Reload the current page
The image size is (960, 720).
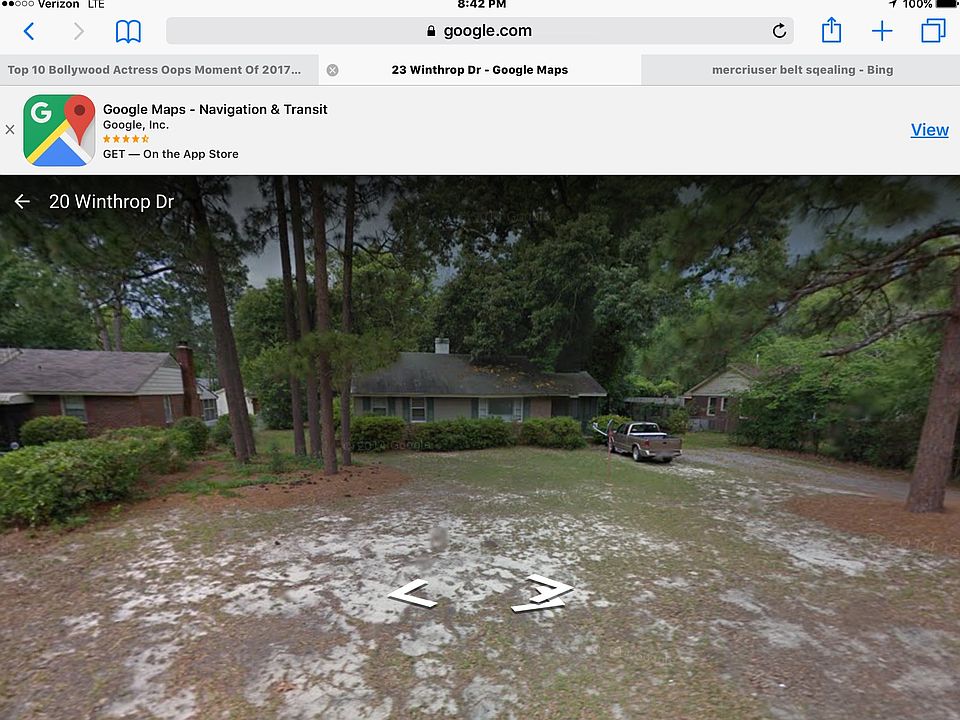780,31
